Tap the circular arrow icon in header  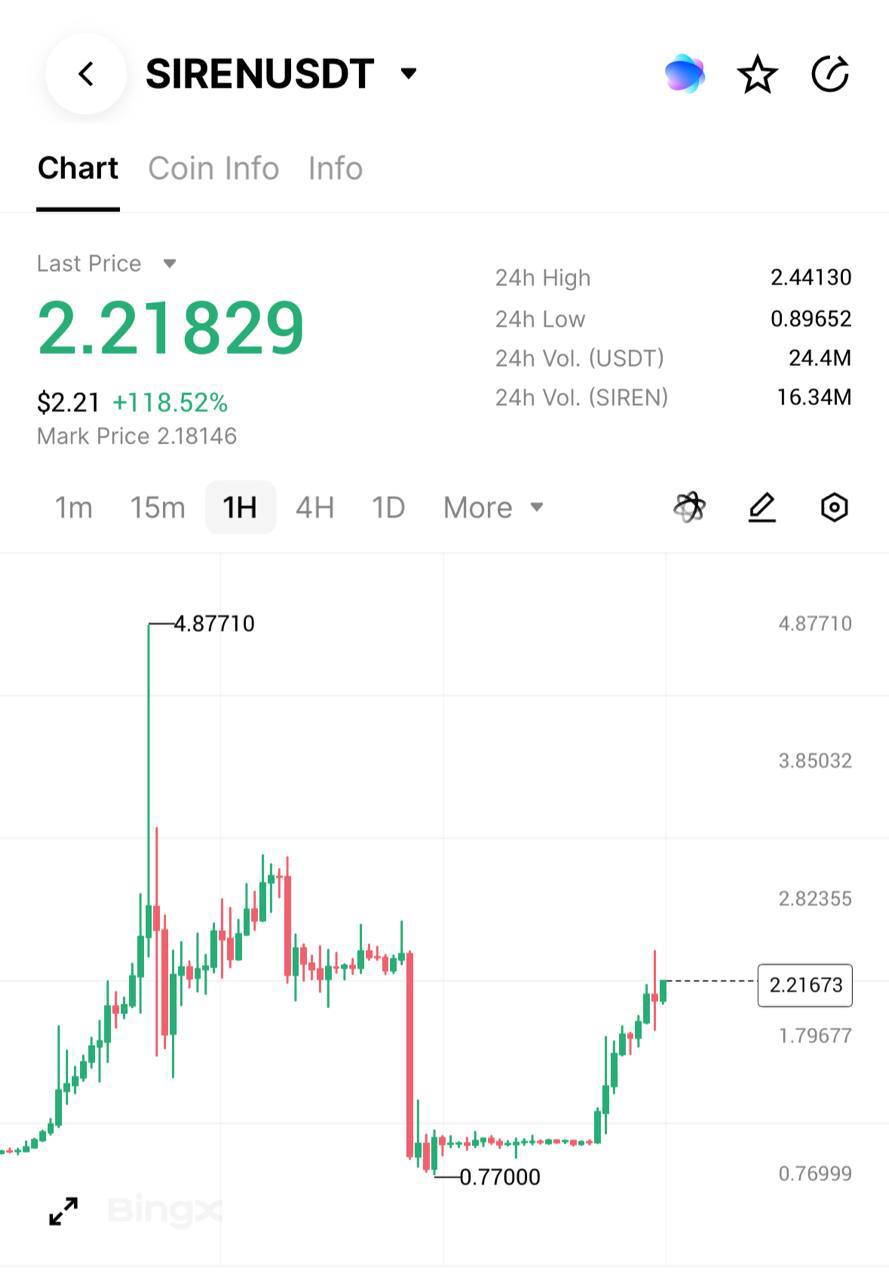coord(830,74)
